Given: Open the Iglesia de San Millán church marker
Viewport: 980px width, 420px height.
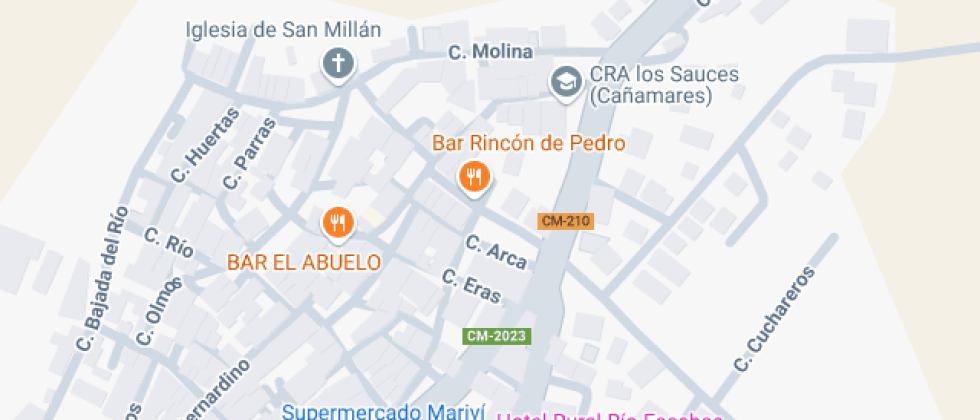Looking at the screenshot, I should coord(338,65).
